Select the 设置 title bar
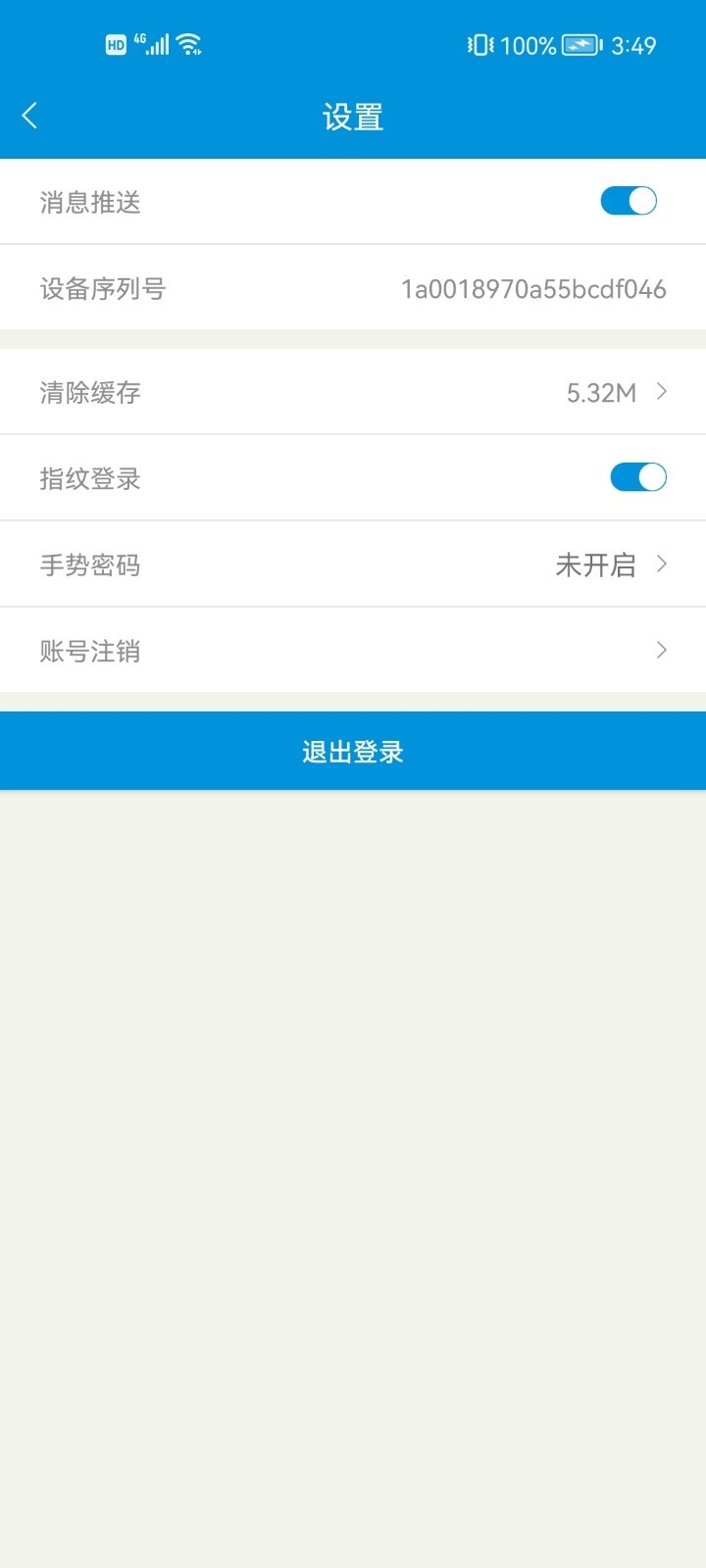Image resolution: width=706 pixels, height=1568 pixels. [x=353, y=116]
